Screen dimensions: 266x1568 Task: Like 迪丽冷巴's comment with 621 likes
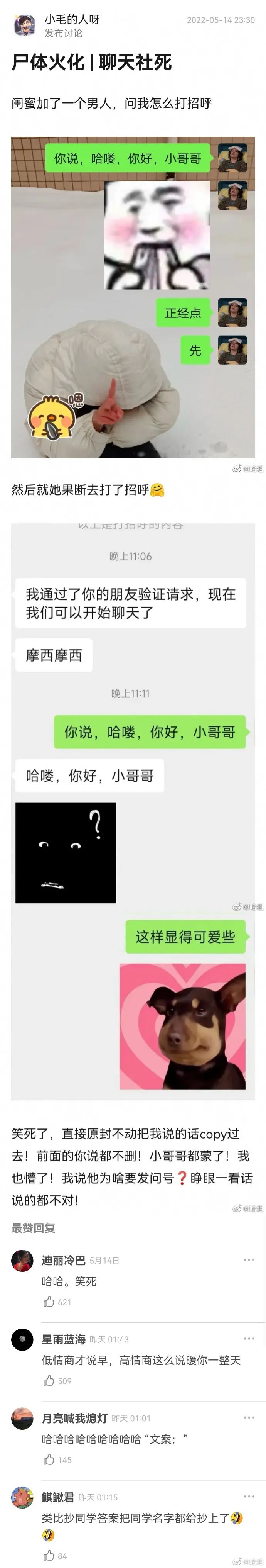(x=49, y=1302)
